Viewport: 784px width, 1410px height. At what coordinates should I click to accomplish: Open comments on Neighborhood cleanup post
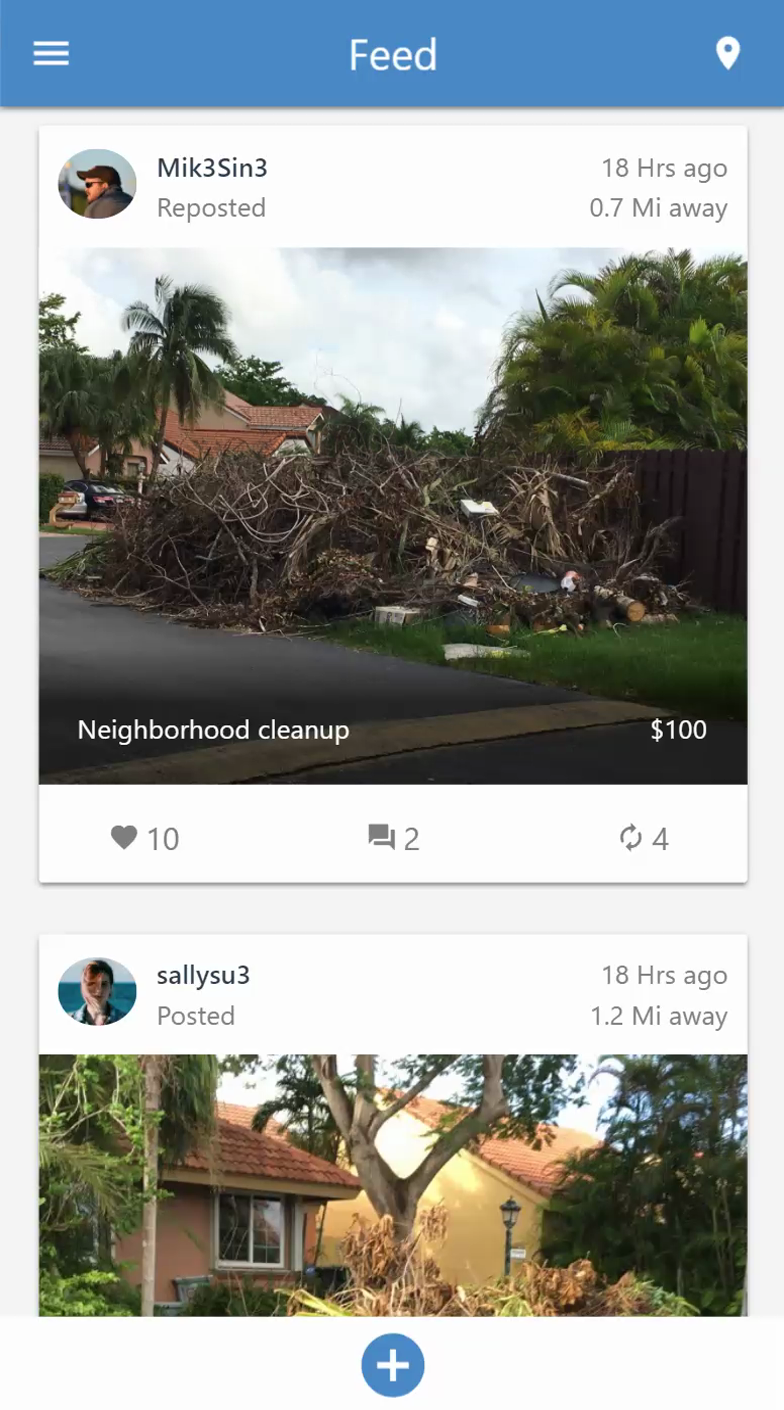point(381,837)
